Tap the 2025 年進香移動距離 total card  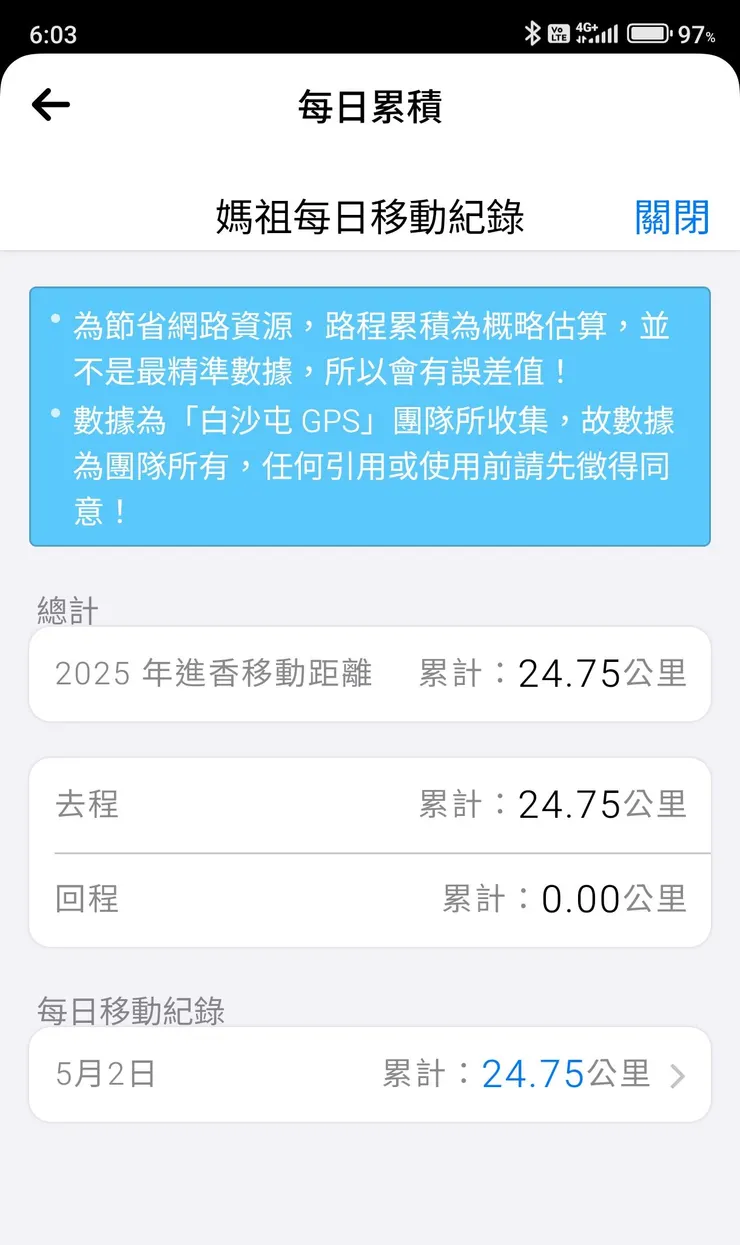(370, 674)
